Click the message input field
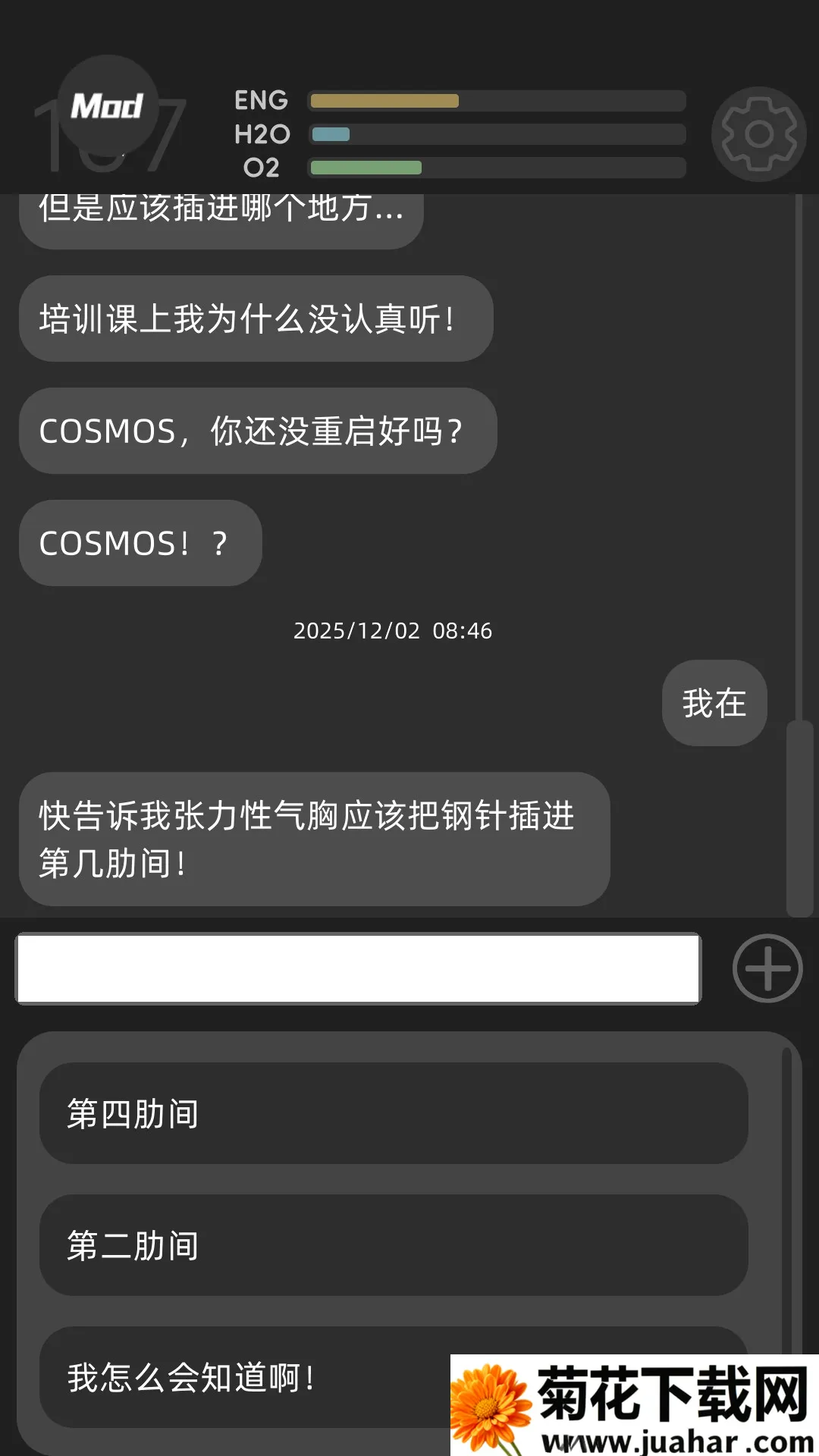Screen dimensions: 819x1456 tap(356, 968)
